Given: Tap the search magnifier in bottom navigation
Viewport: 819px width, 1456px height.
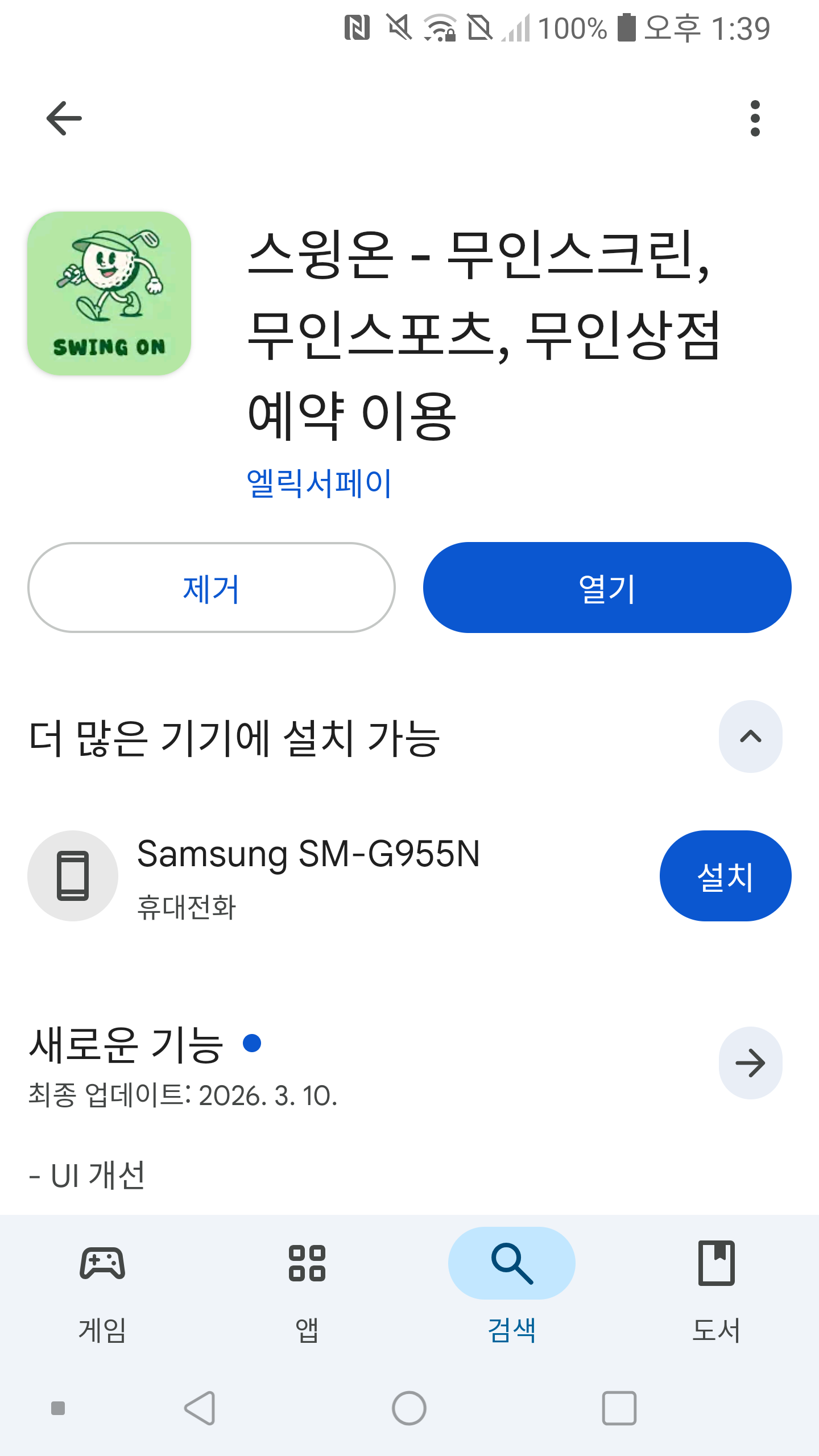Looking at the screenshot, I should (511, 1262).
